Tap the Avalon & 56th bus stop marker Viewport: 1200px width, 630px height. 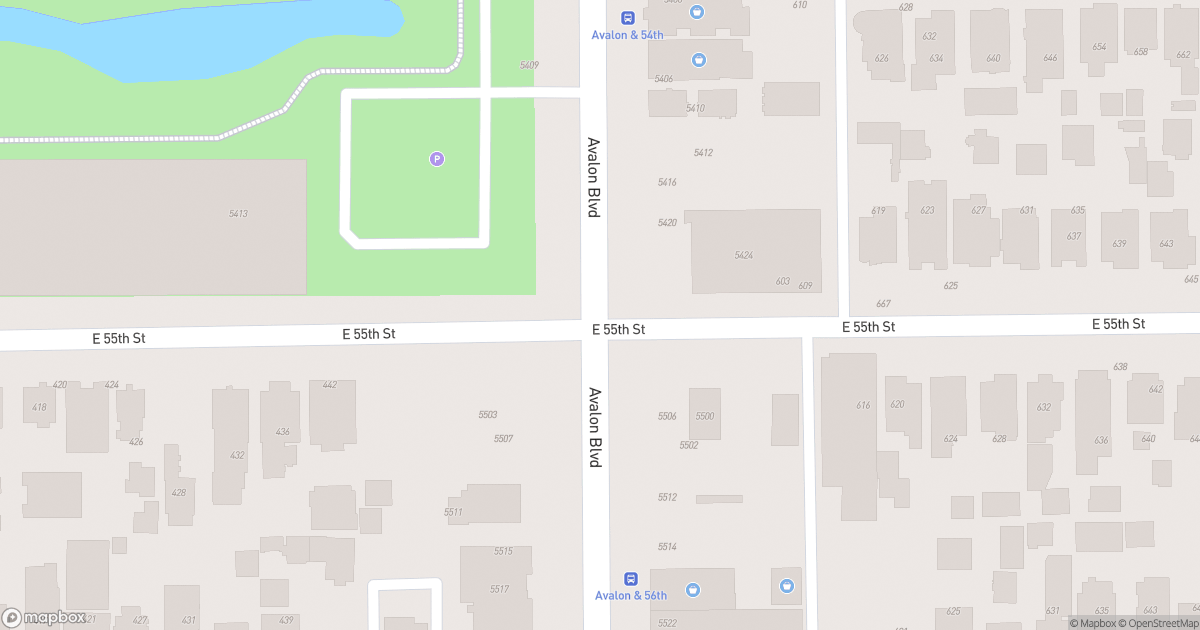(x=631, y=579)
